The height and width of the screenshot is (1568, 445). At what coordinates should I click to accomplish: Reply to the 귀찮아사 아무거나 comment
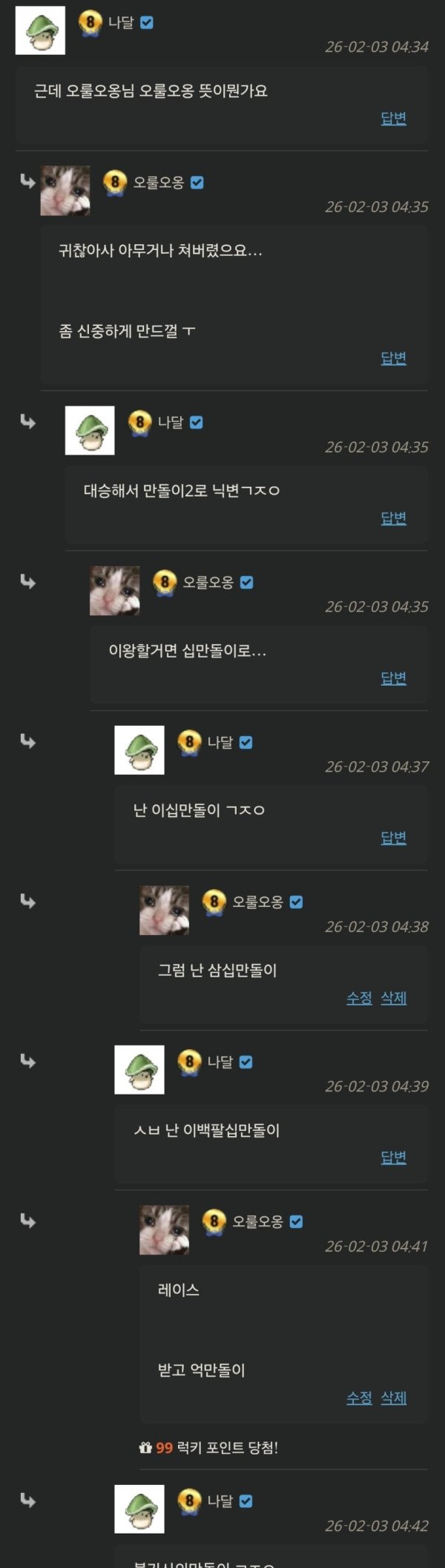[x=393, y=358]
